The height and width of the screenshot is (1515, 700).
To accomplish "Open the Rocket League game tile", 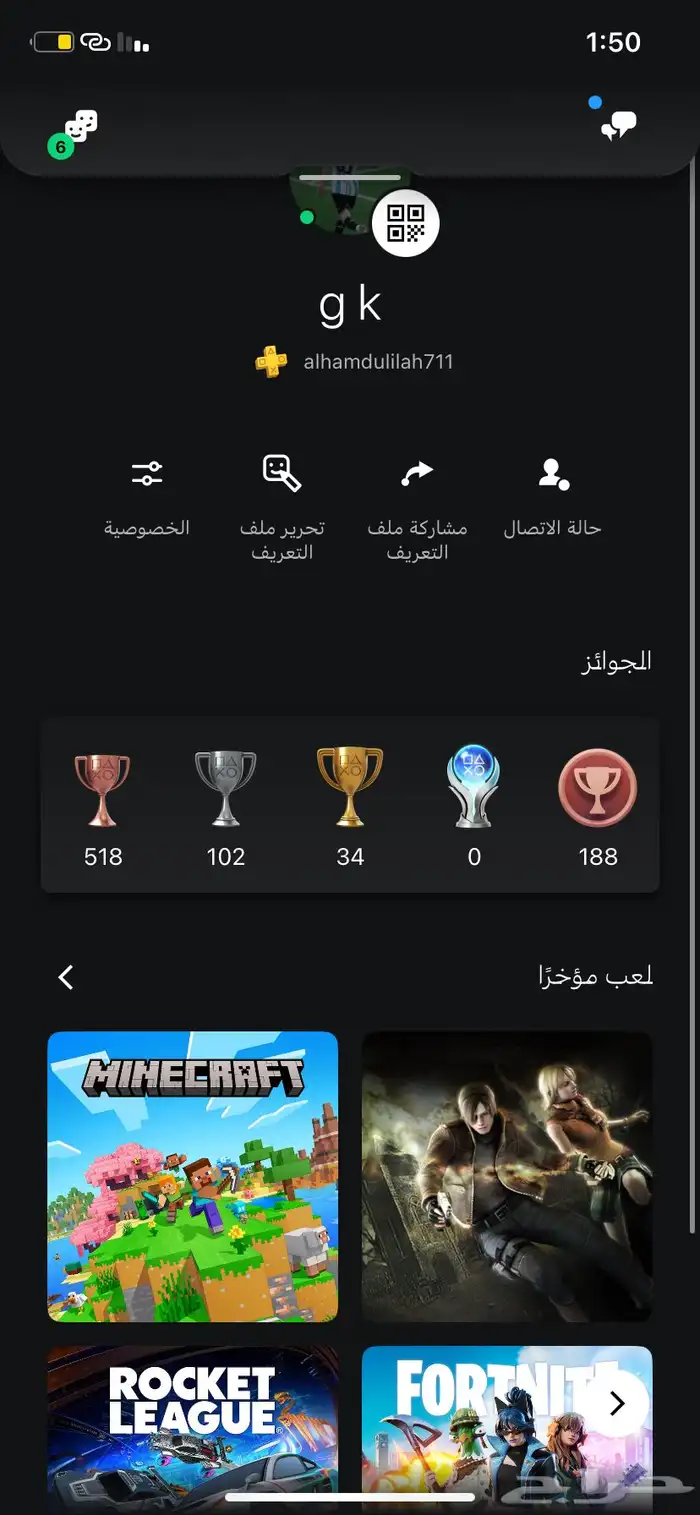I will tap(193, 1425).
